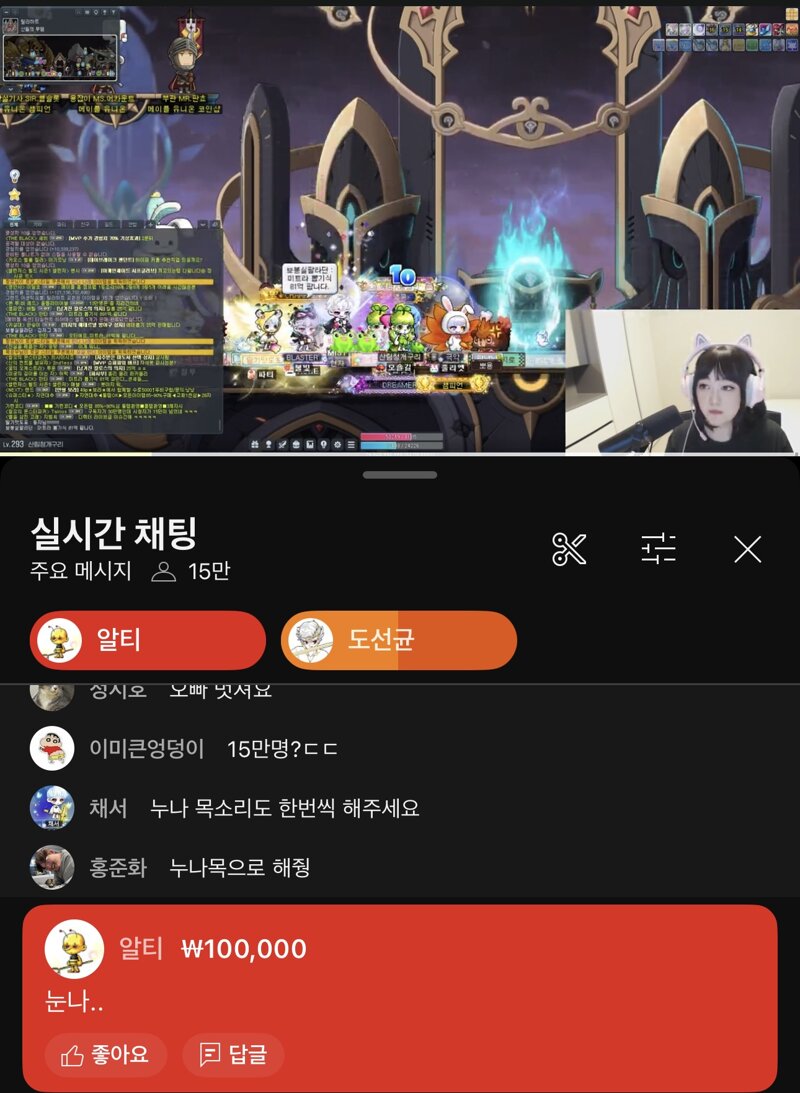This screenshot has height=1093, width=800.
Task: Open 홍준화's chat message
Action: point(238,867)
